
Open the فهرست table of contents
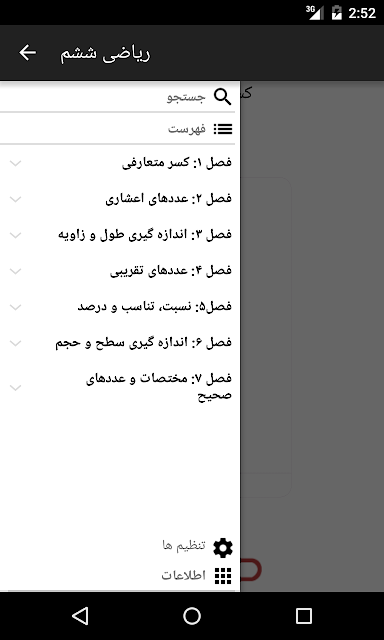[118, 129]
